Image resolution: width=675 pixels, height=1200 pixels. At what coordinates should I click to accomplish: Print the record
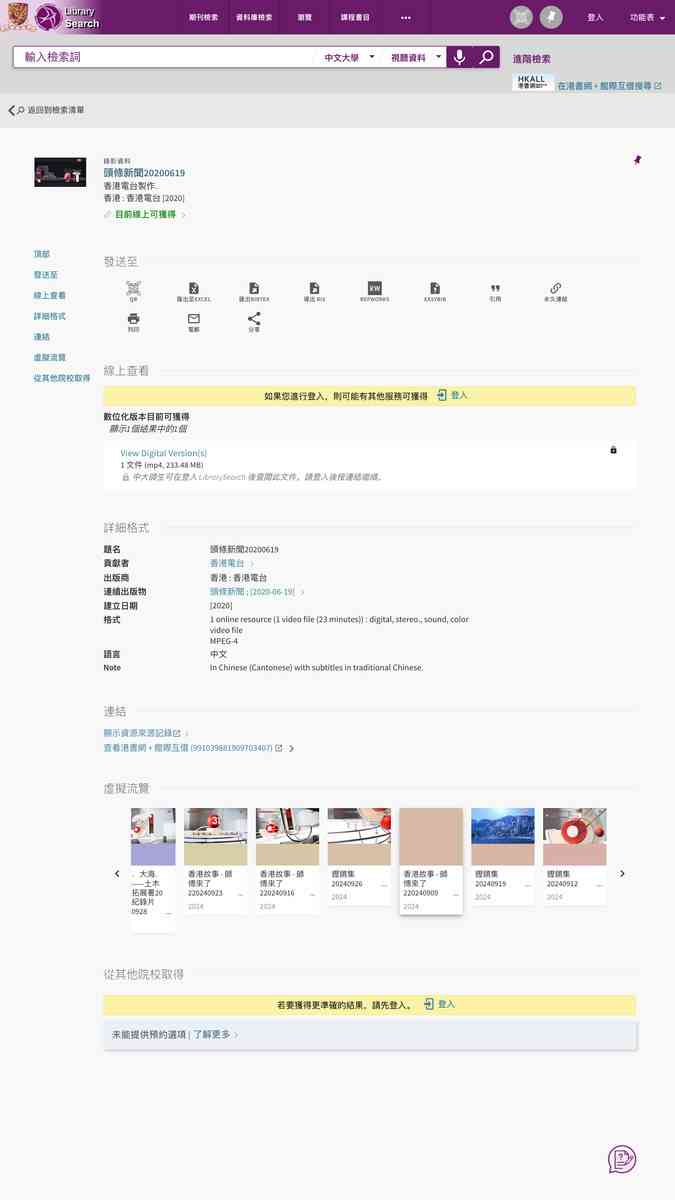click(x=133, y=322)
